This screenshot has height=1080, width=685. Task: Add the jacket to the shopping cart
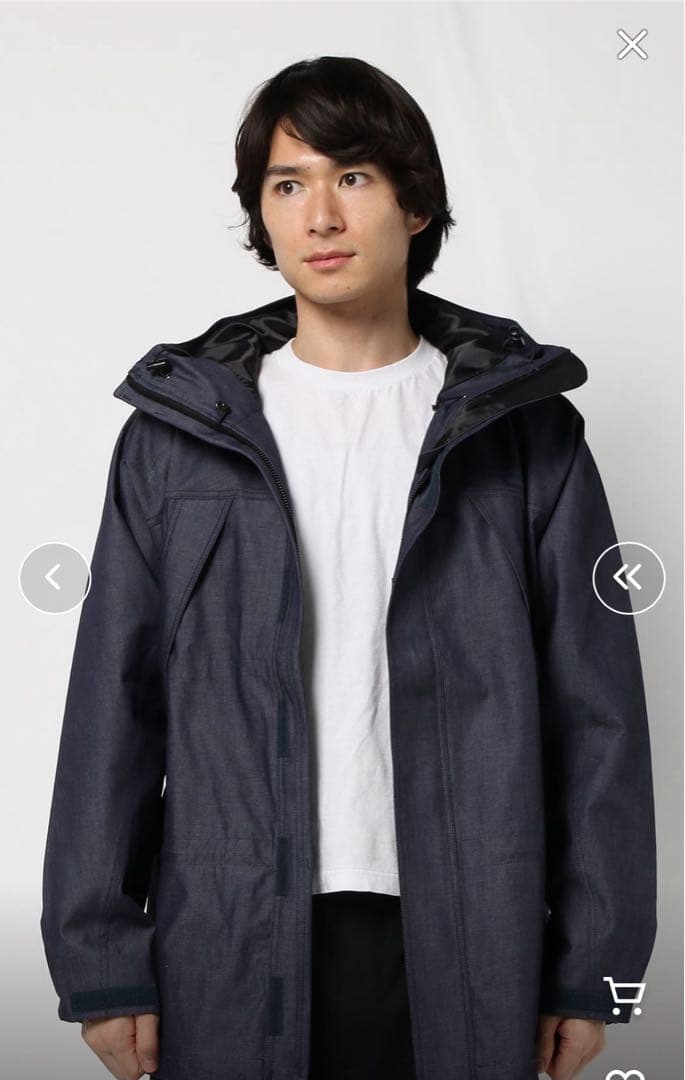(x=624, y=996)
